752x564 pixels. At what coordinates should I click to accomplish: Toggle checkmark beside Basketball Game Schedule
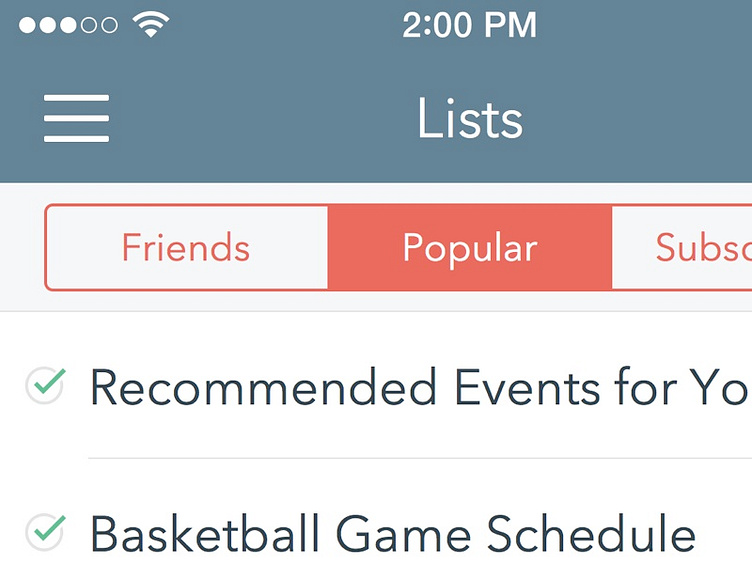[45, 532]
